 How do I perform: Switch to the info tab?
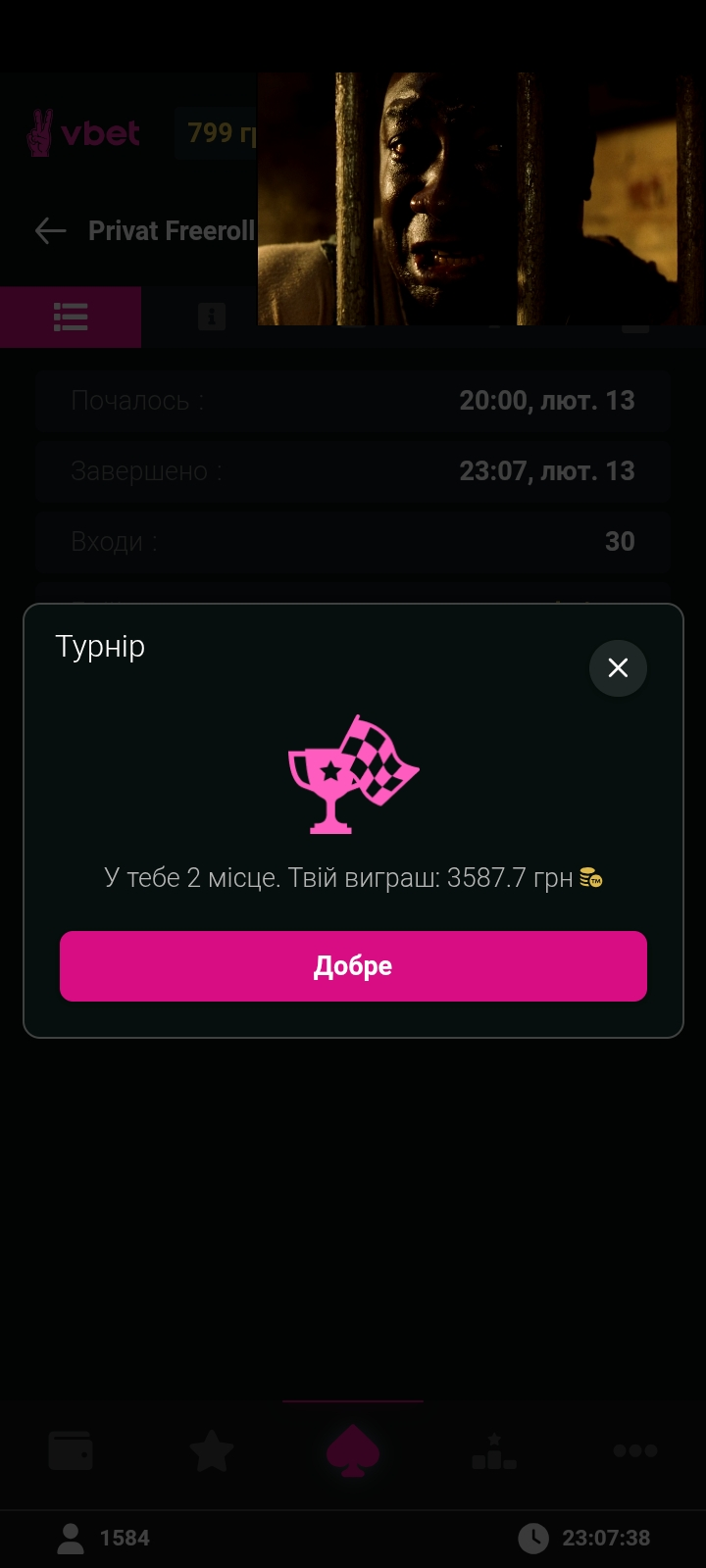212,317
